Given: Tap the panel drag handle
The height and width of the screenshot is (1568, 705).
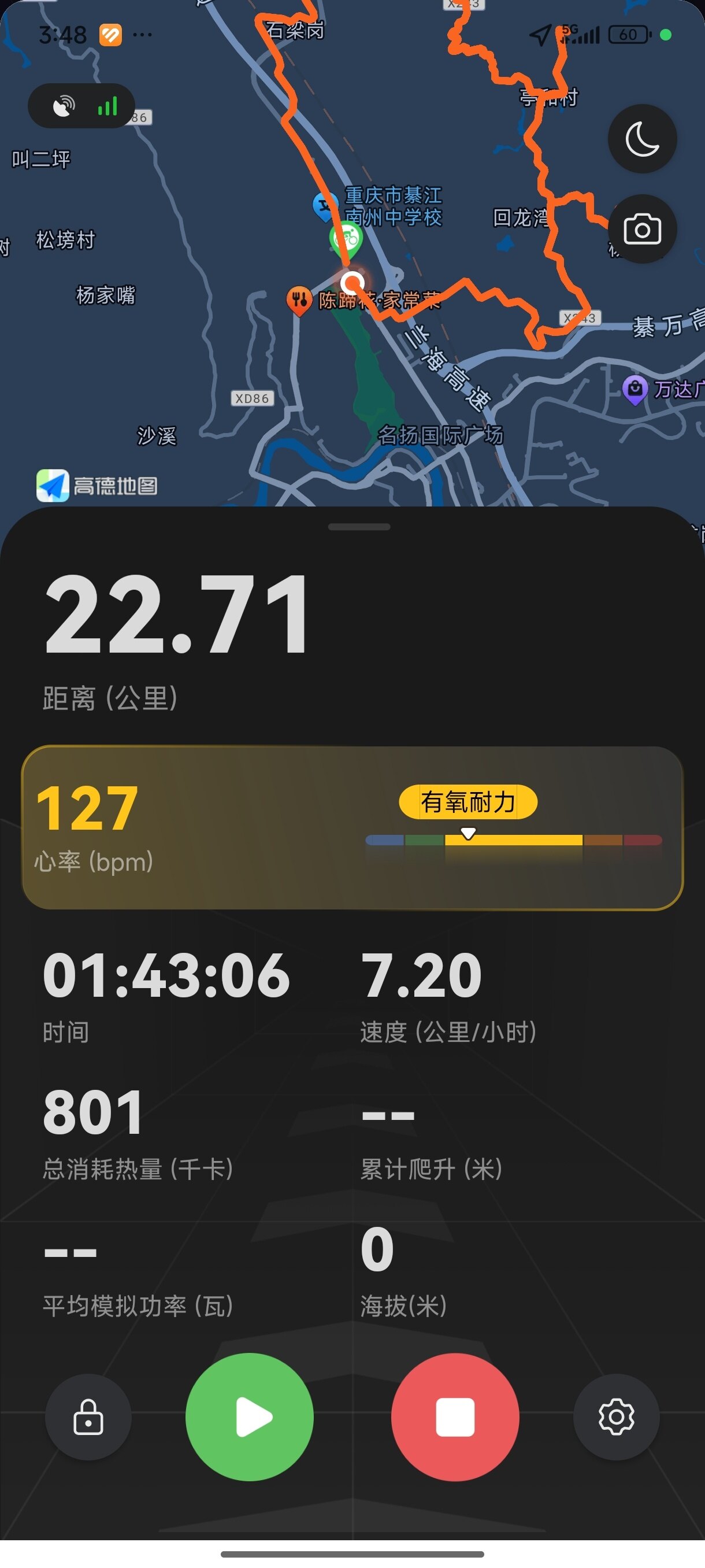Looking at the screenshot, I should (359, 527).
